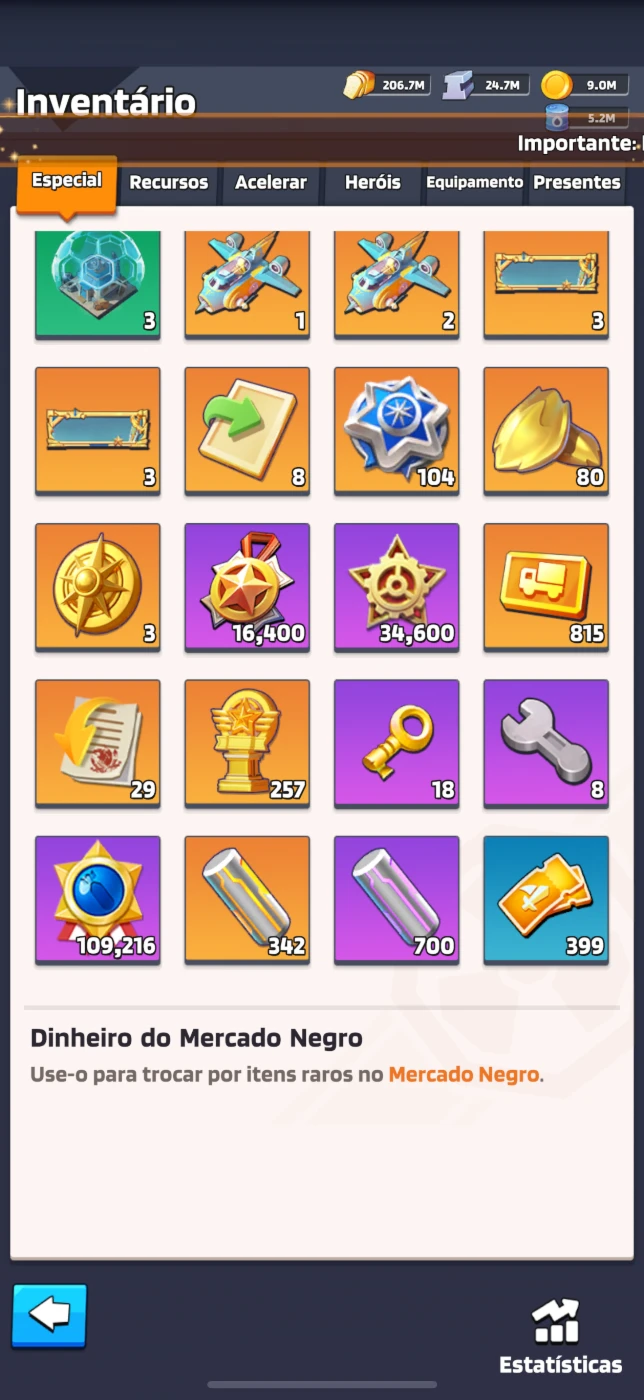Follow the Mercado Negro link
The width and height of the screenshot is (644, 1400).
(x=464, y=1075)
